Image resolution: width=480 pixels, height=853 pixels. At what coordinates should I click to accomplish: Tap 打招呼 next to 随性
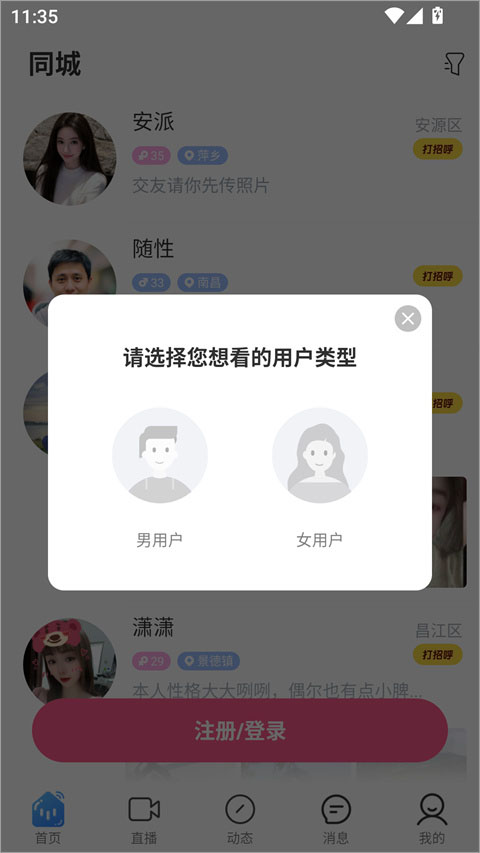(x=438, y=276)
